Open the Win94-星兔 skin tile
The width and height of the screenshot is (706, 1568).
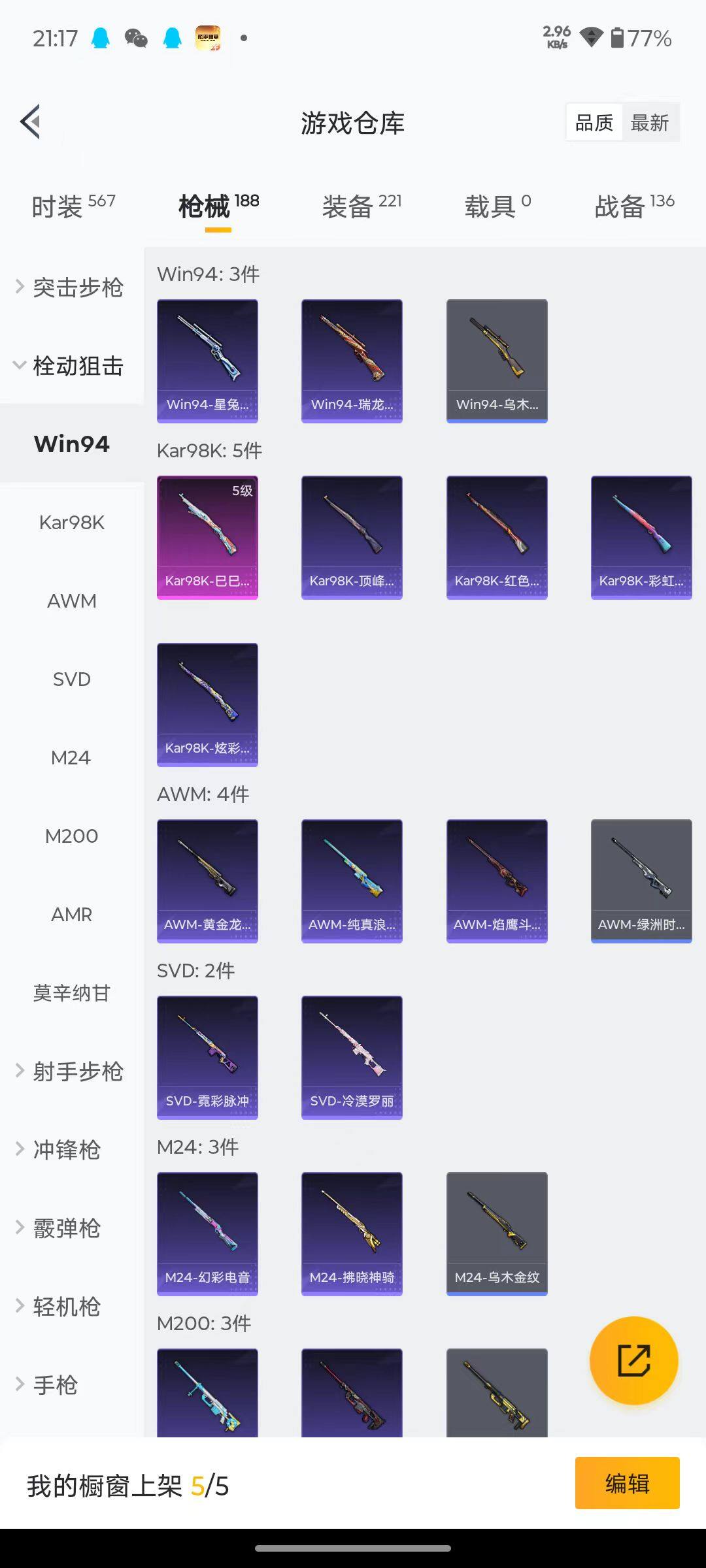[x=207, y=361]
